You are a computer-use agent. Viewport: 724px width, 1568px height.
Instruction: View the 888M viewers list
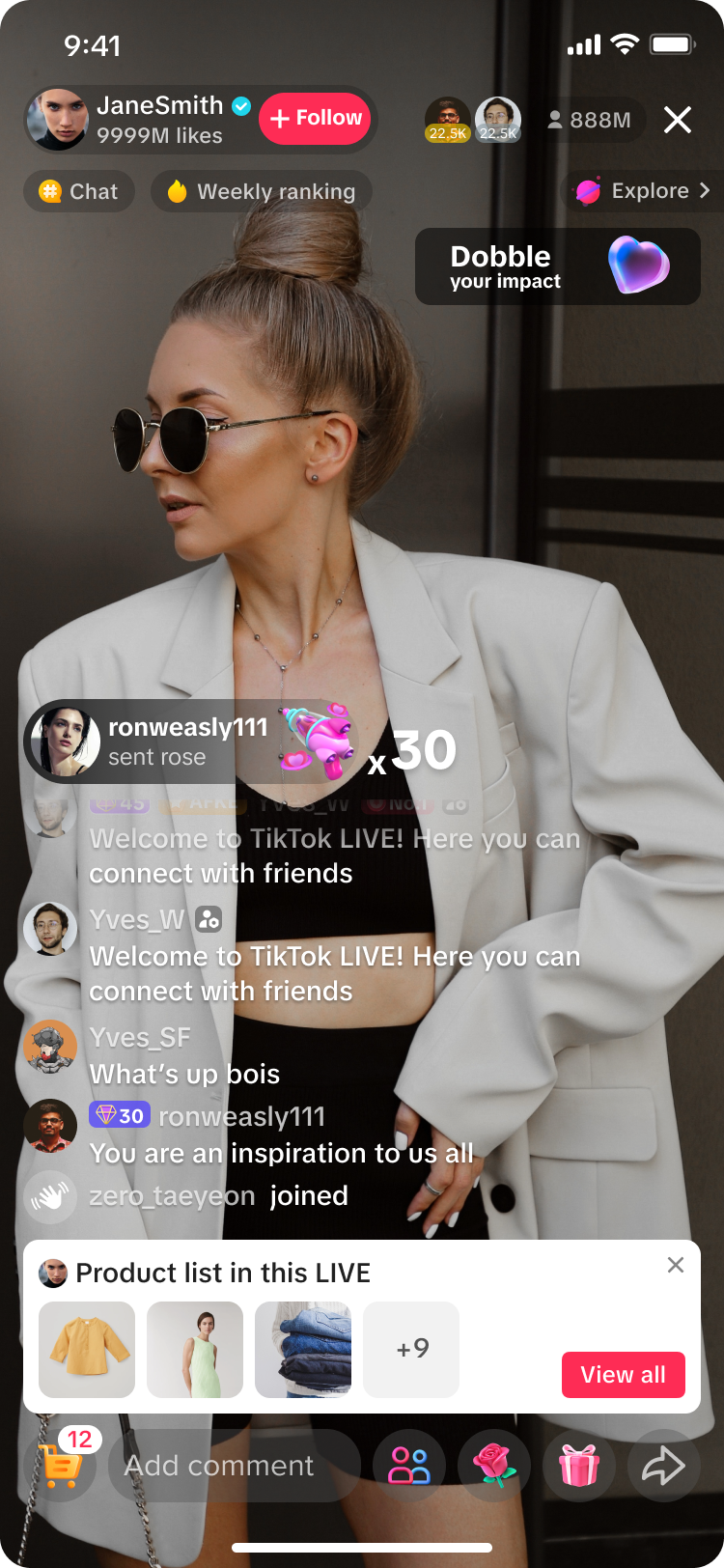(589, 120)
